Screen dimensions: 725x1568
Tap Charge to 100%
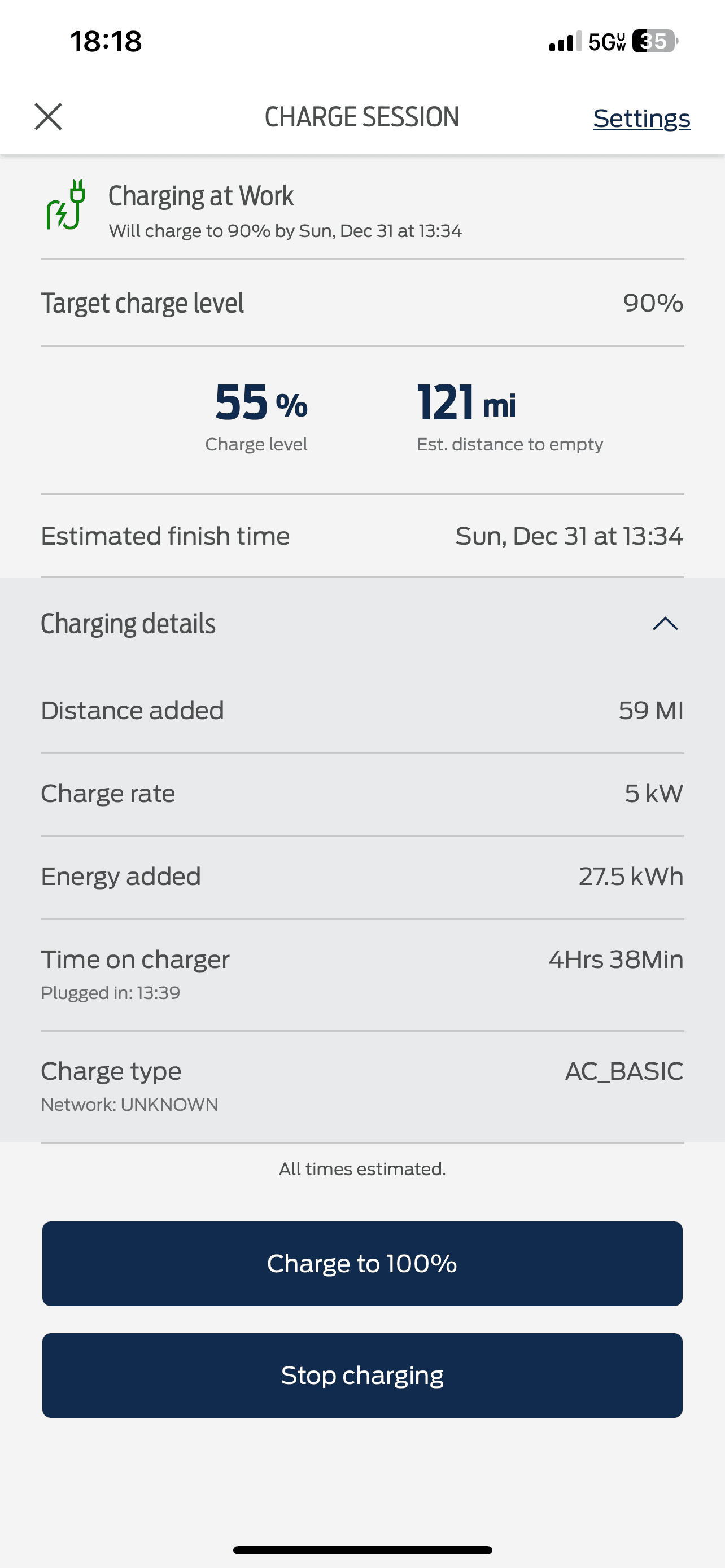(361, 1263)
